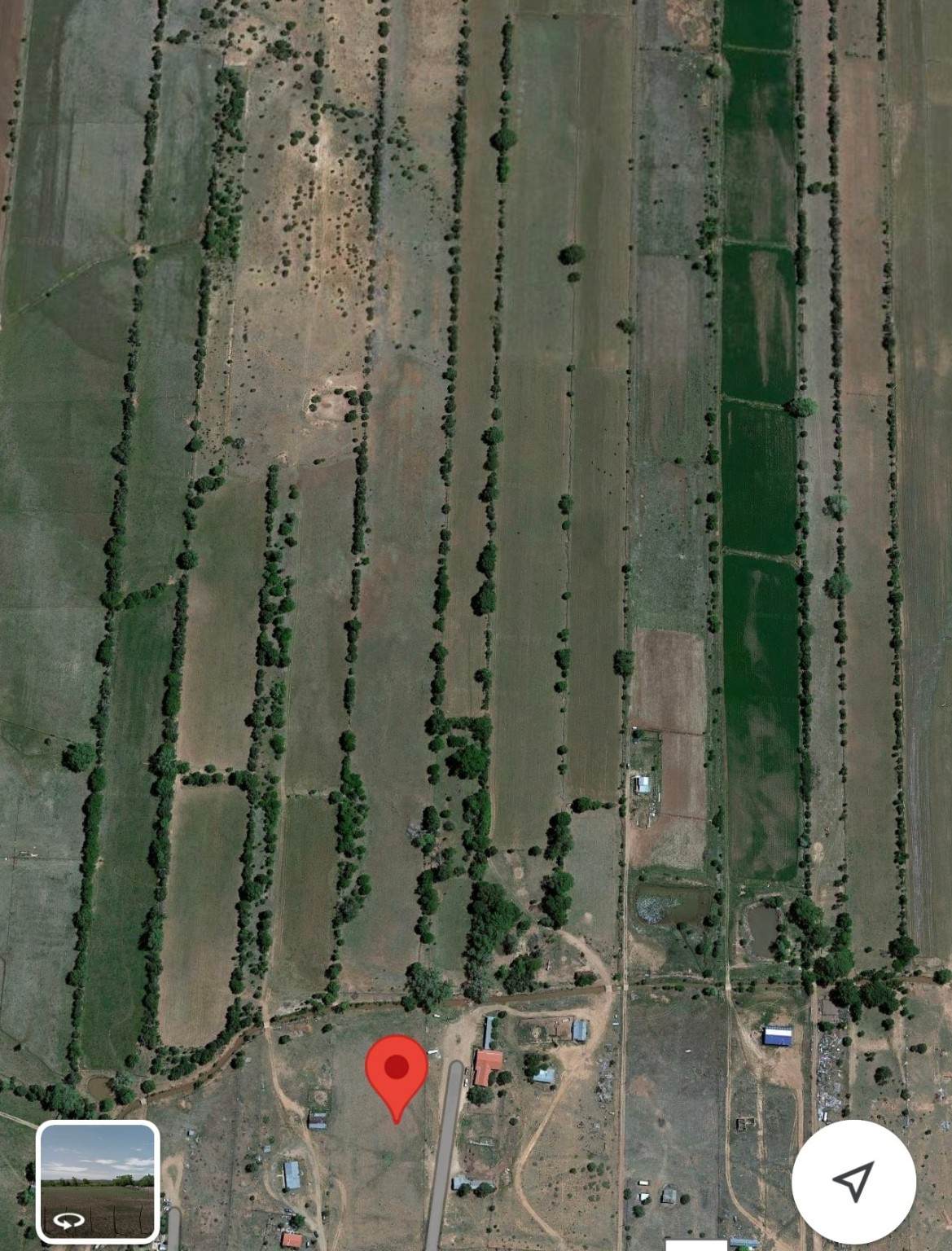This screenshot has height=1251, width=952.
Task: Tap the red dropped pin
Action: 397,1070
